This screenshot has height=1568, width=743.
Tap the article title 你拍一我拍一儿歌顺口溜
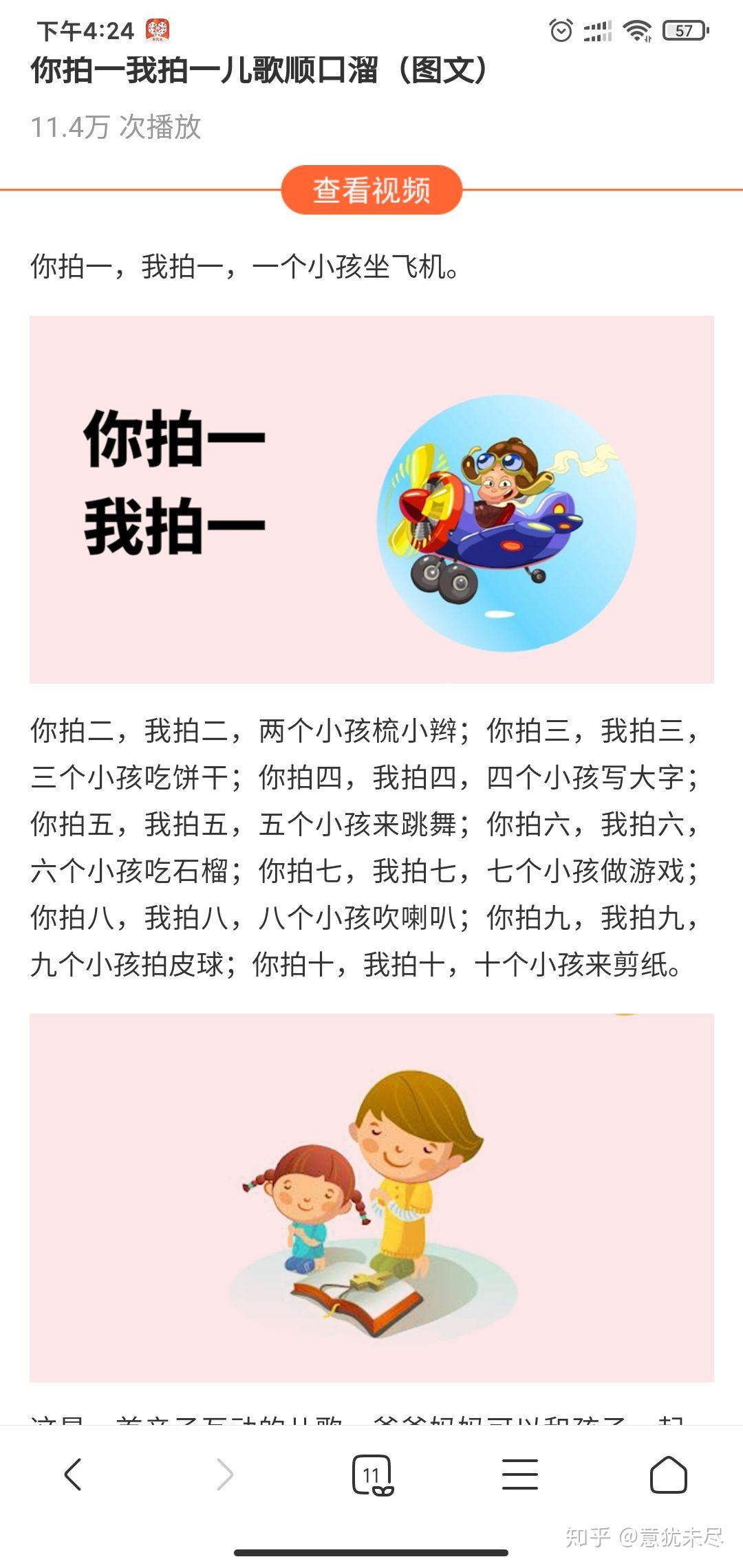click(x=258, y=72)
